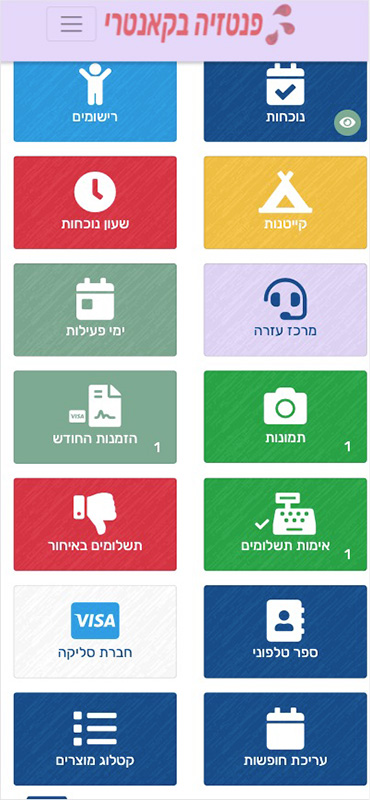Open the ספר טלפוני phone book tile
The width and height of the screenshot is (370, 800).
click(285, 632)
